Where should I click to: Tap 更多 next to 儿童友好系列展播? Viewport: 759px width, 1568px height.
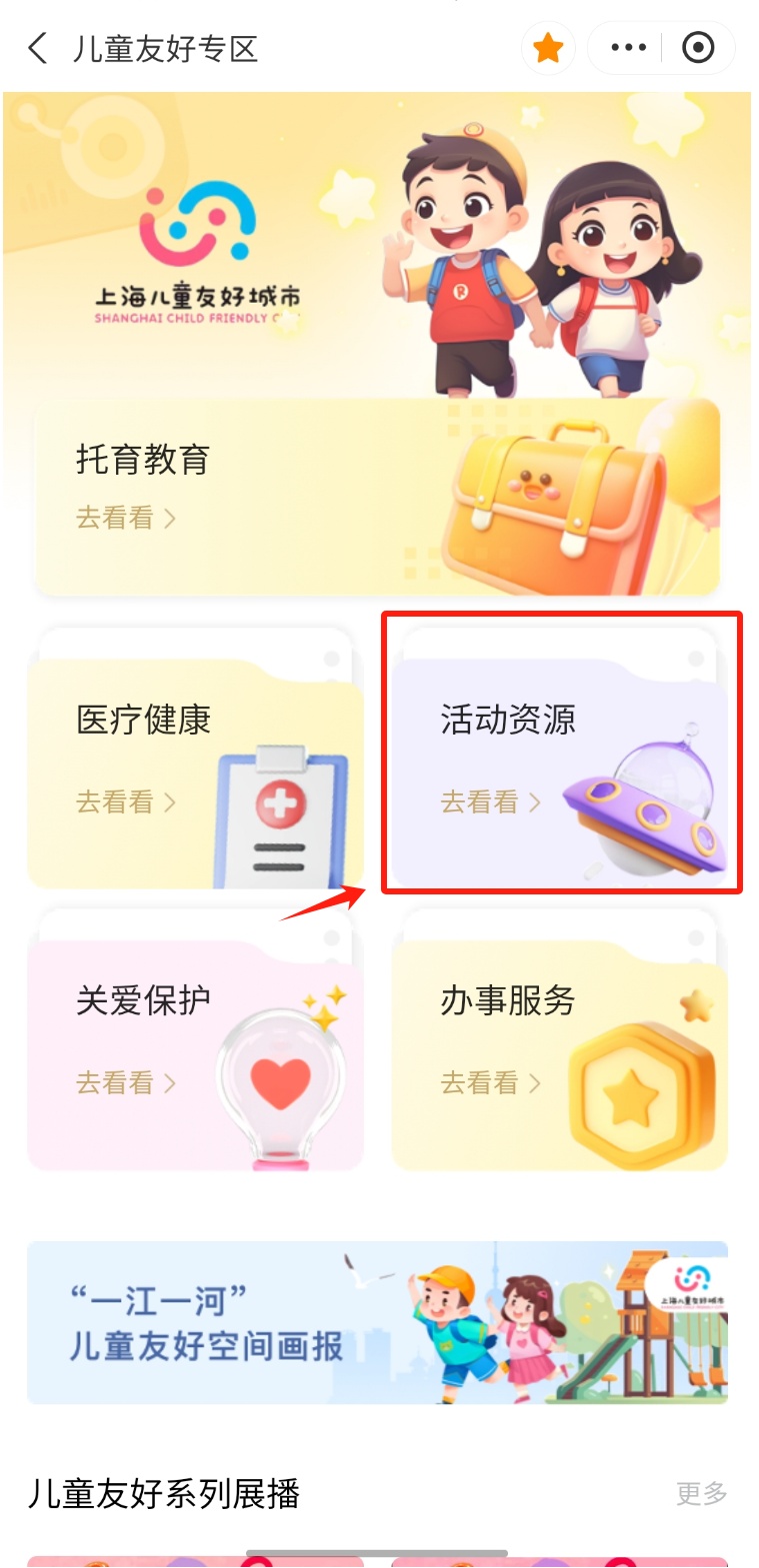702,1493
